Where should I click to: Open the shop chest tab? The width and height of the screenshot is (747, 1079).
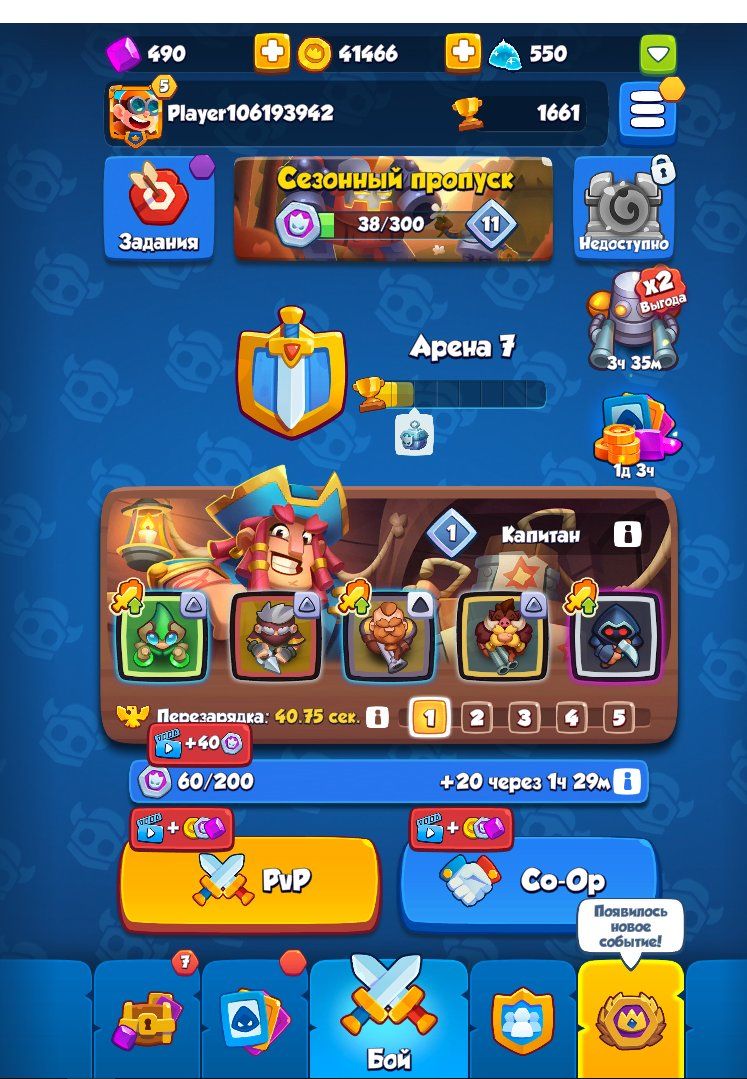(147, 1020)
